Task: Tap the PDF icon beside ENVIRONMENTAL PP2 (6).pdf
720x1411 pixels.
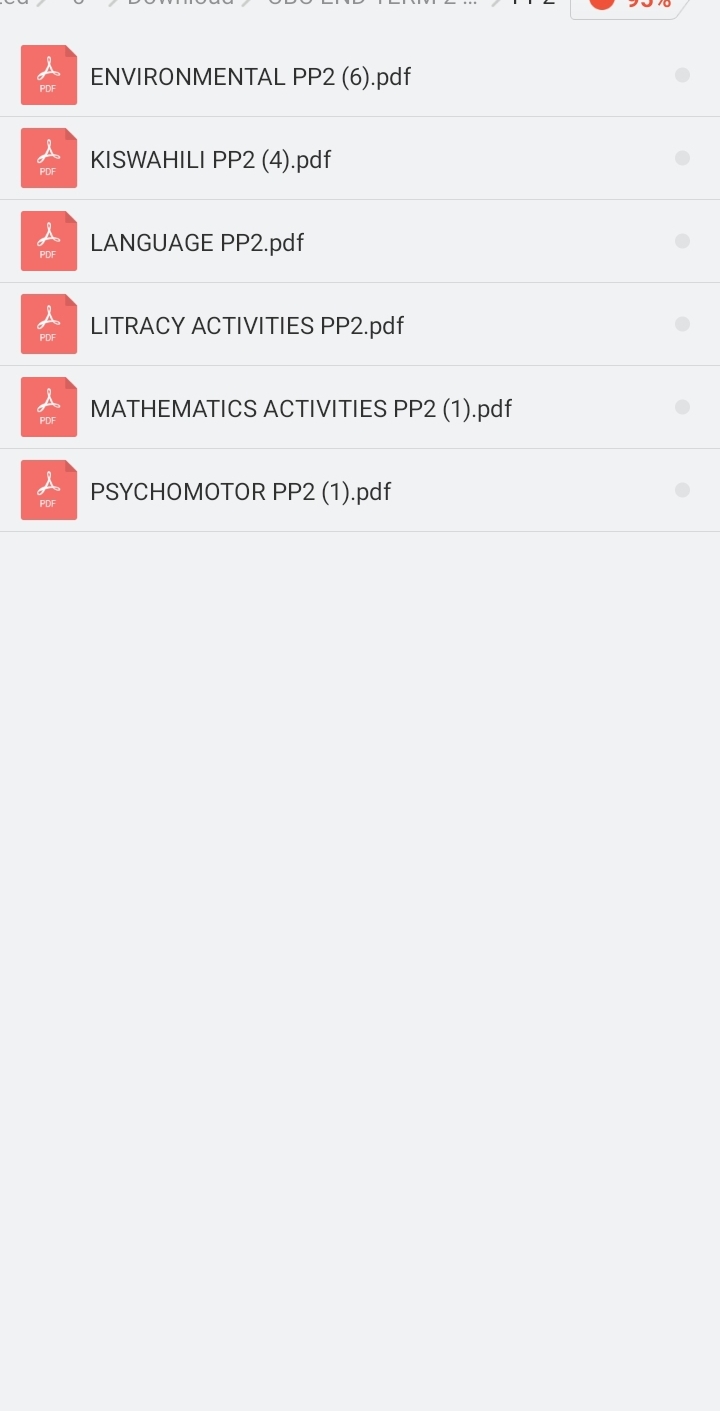Action: coord(48,75)
